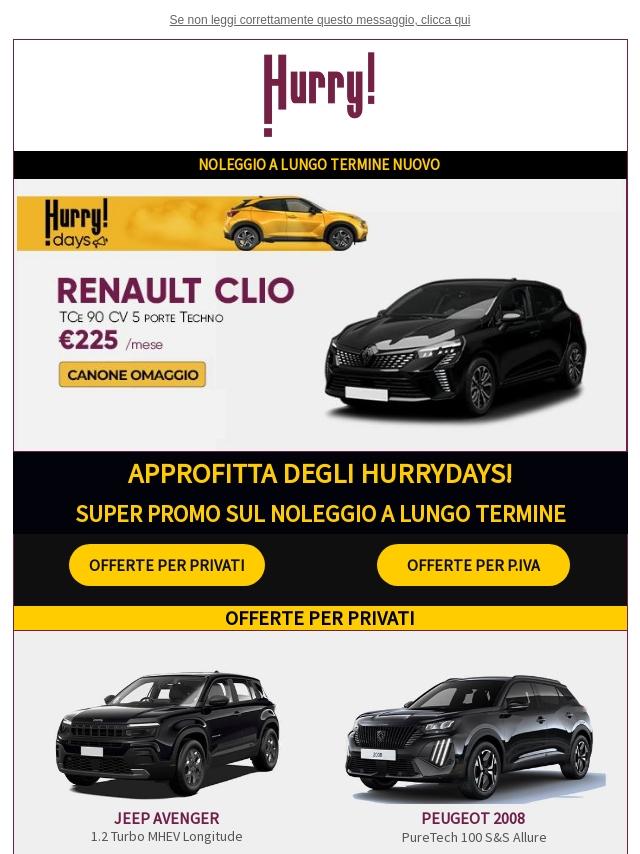
Task: Select the Offerte per P.IVA button
Action: coord(473,565)
